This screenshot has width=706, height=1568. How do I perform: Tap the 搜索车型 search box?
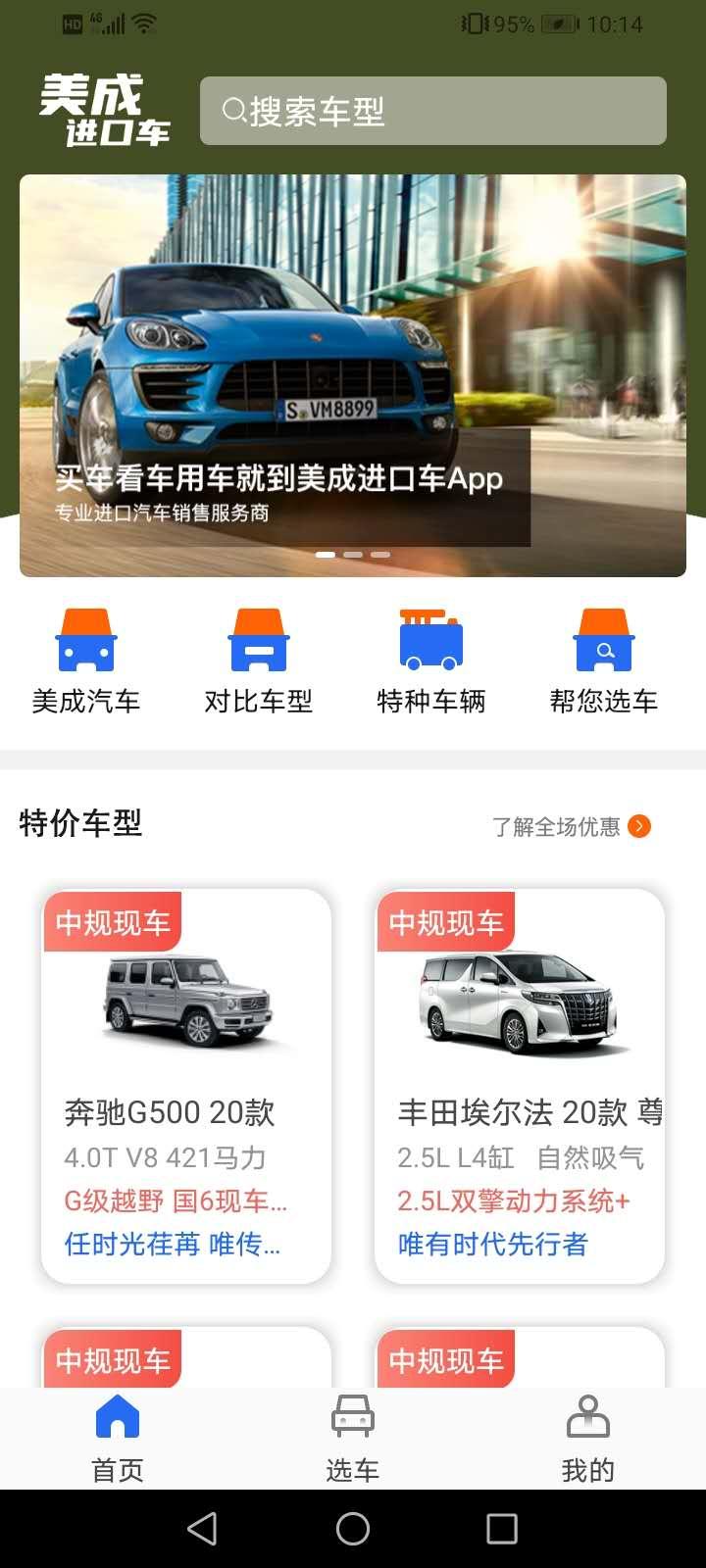[433, 111]
